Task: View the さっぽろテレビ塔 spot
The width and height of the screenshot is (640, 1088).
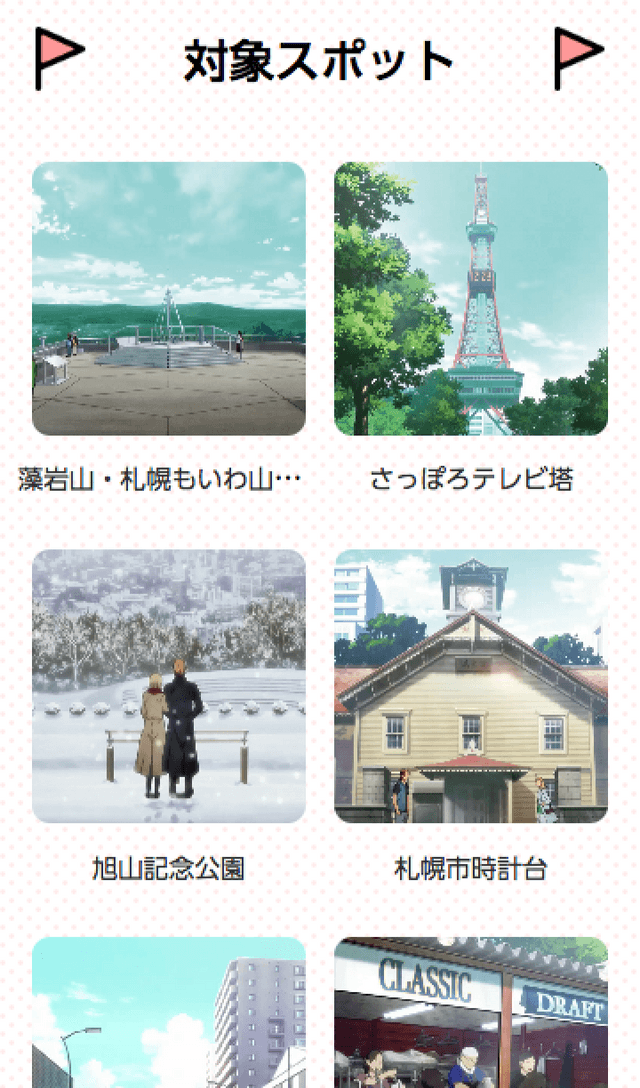Action: 471,299
